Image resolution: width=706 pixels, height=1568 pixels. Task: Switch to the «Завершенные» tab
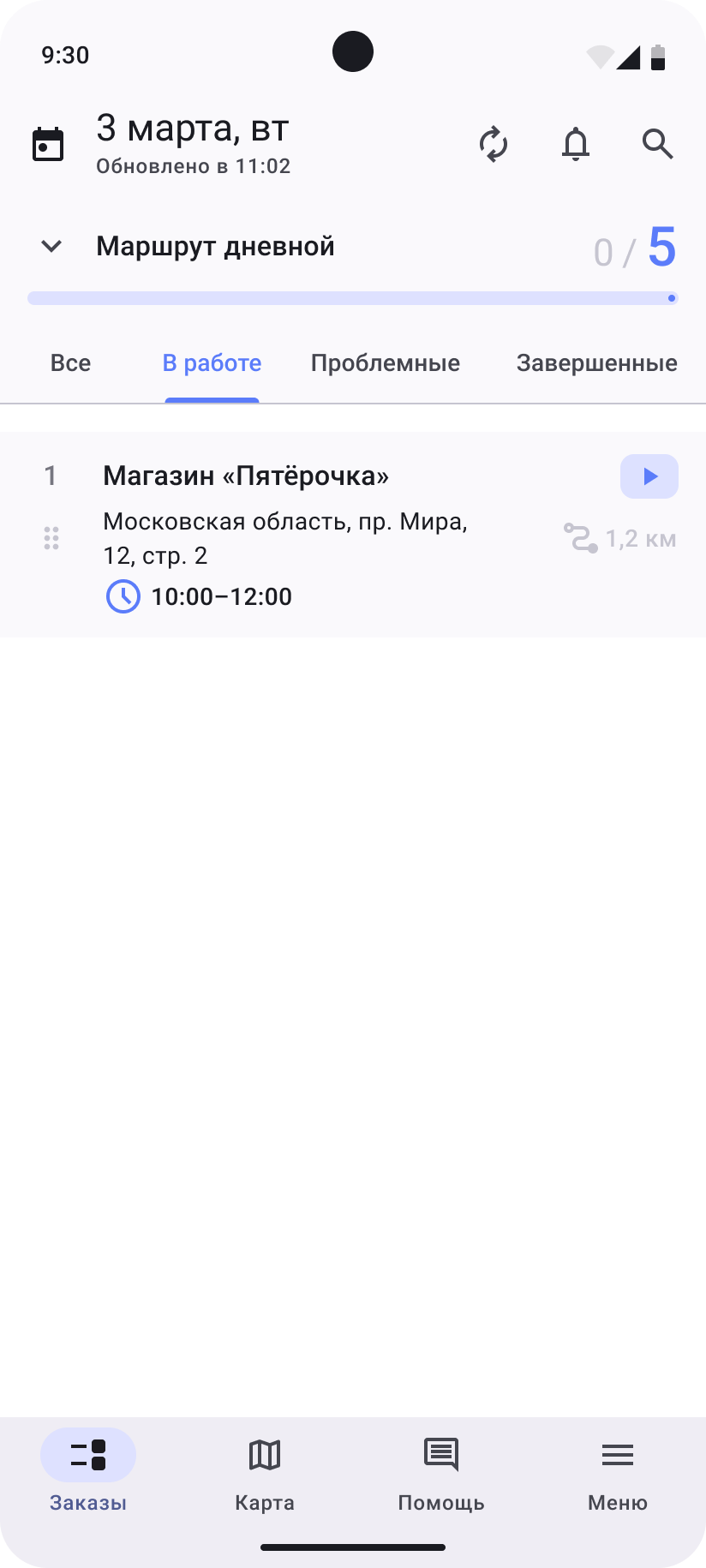(x=596, y=363)
